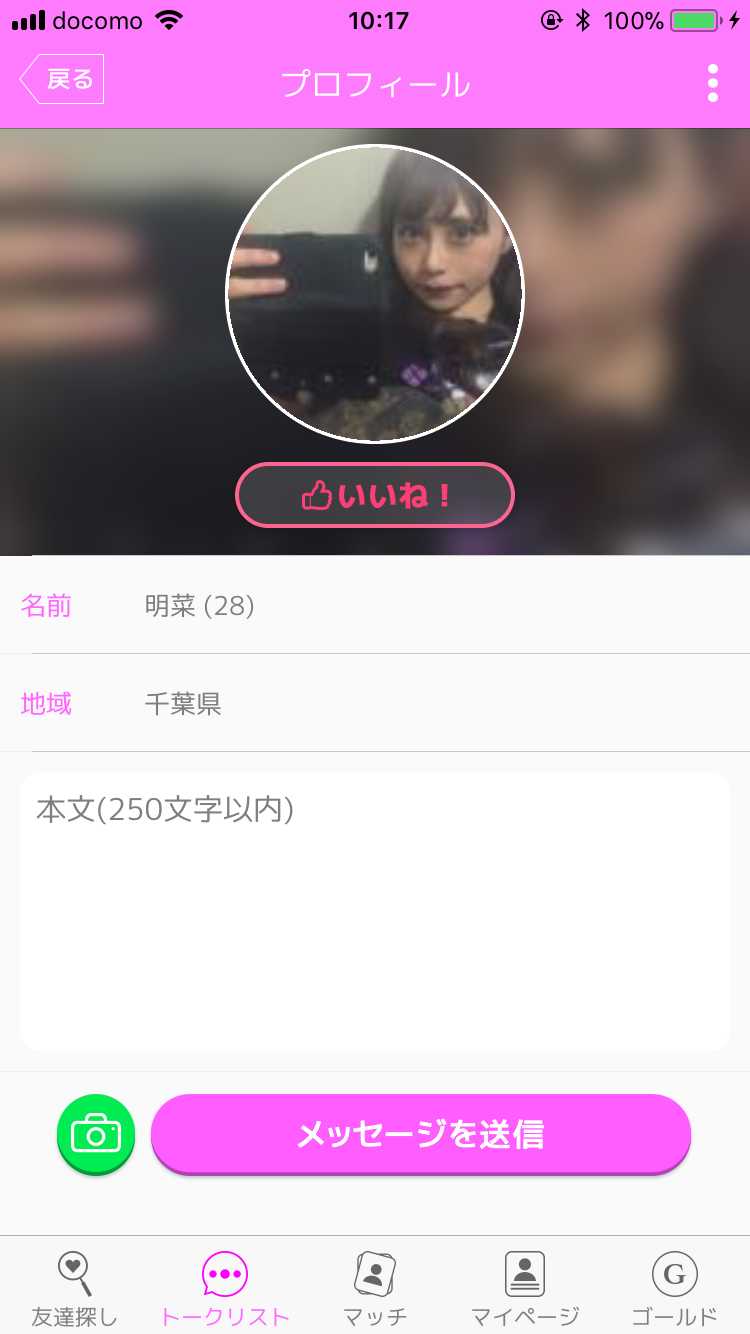Like this profile with いいね!
Screen dimensions: 750x1334
coord(375,495)
